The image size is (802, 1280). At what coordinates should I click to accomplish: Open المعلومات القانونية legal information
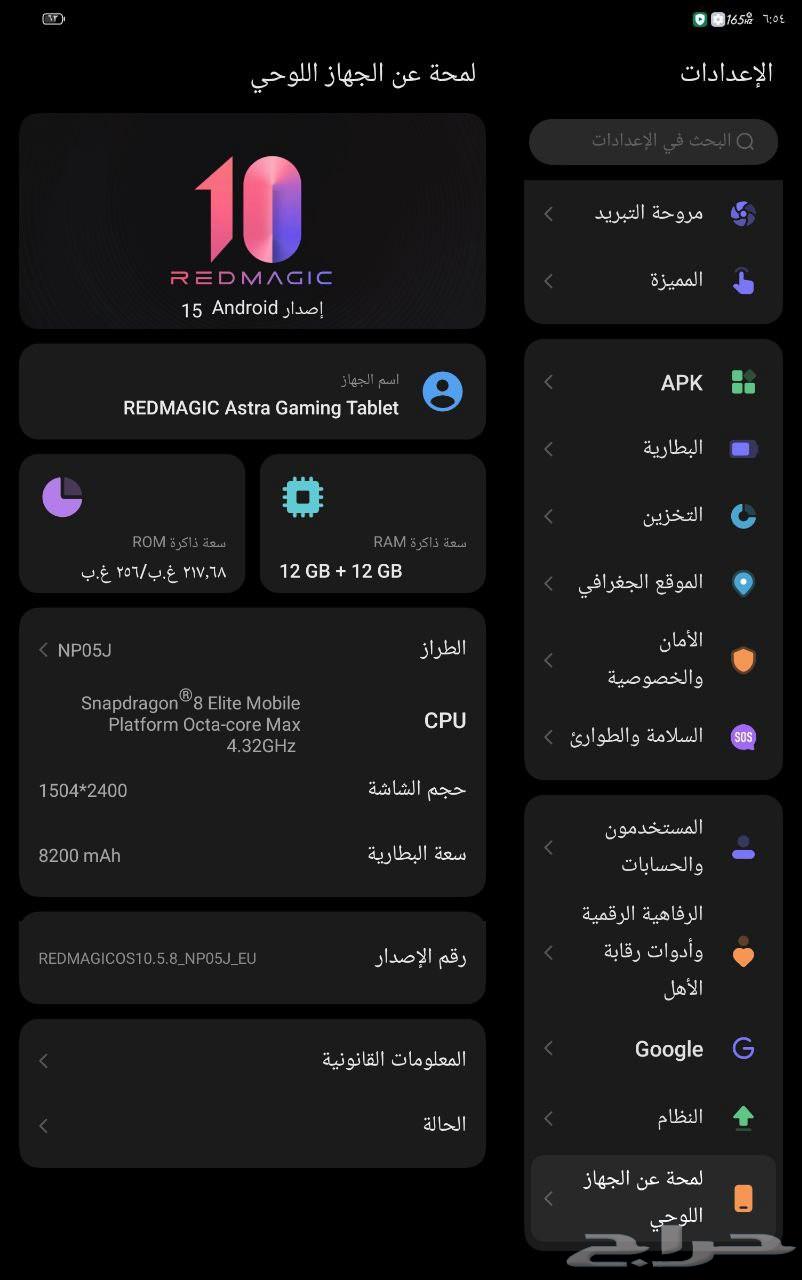pos(252,1060)
